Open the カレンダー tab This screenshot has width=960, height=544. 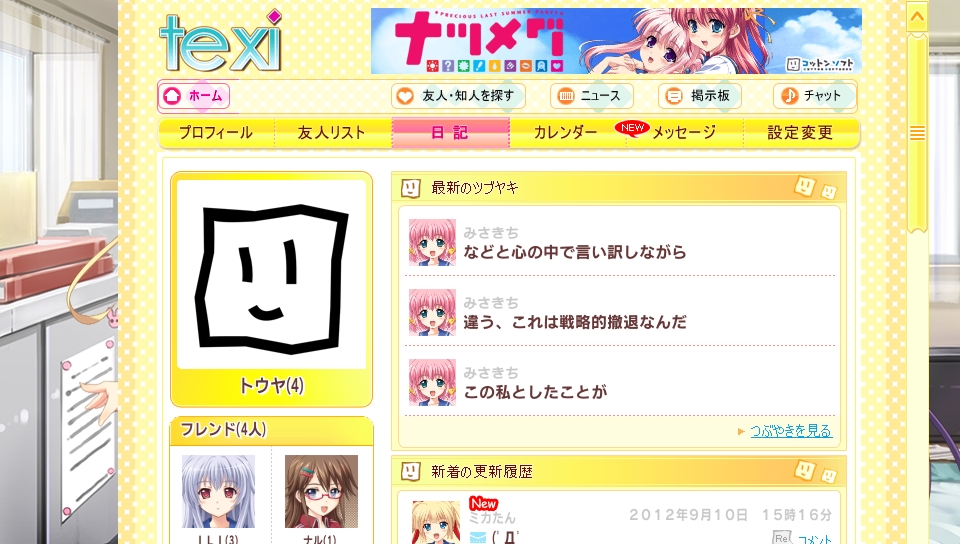[x=566, y=133]
